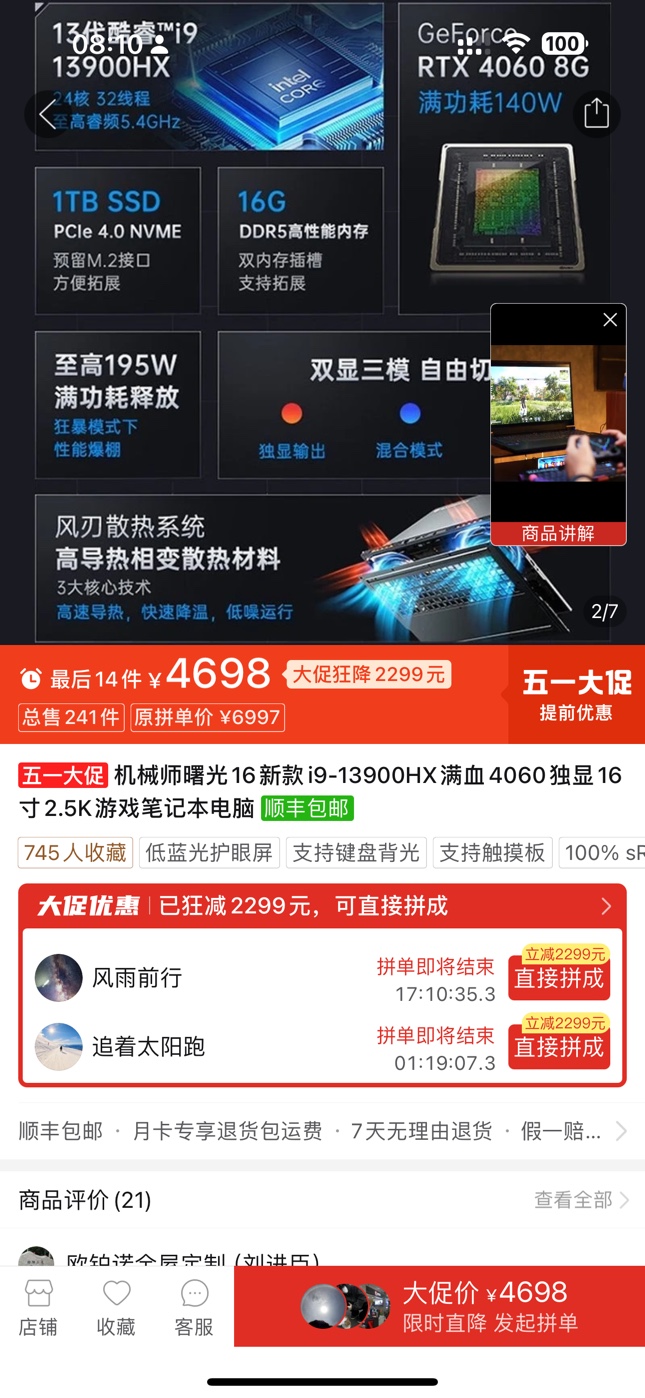This screenshot has width=645, height=1398.
Task: View all reviews via 查看全部
Action: pos(581,1200)
